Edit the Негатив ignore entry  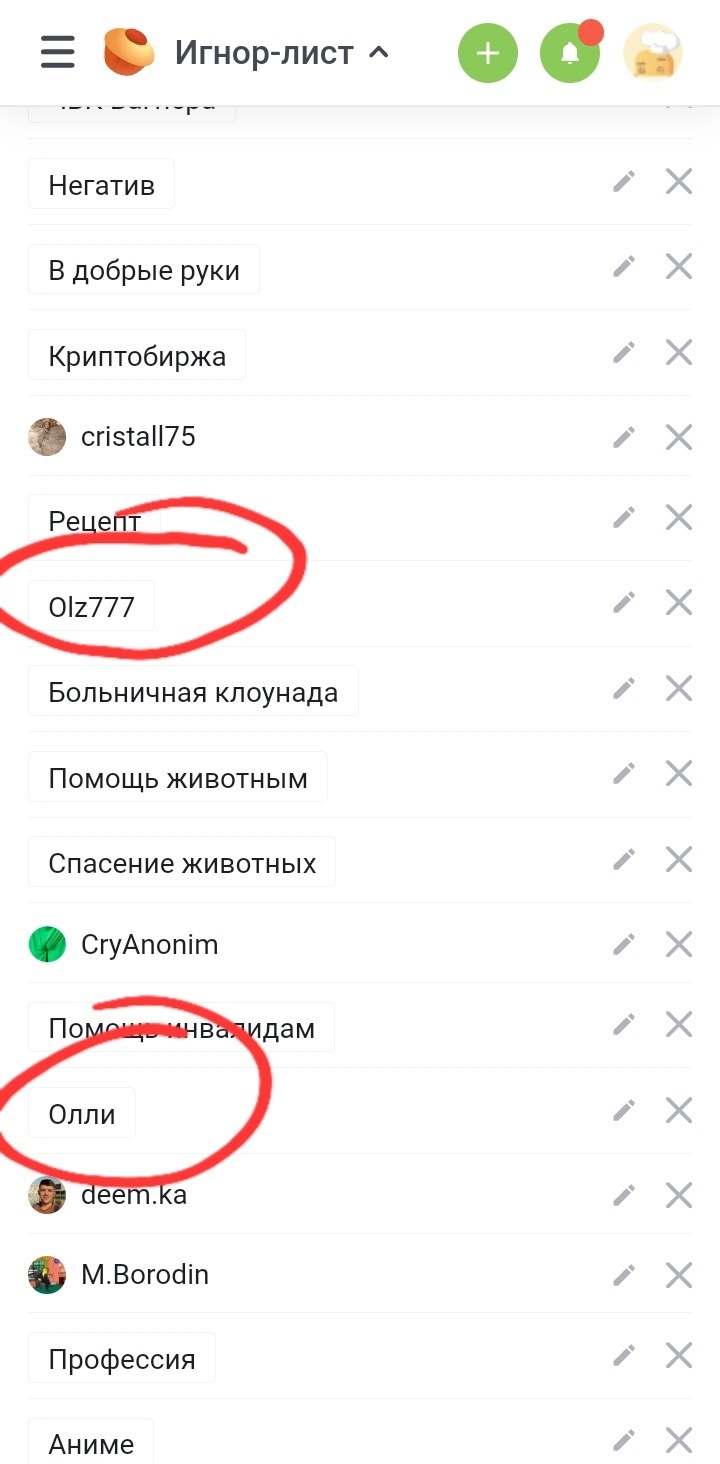pyautogui.click(x=624, y=182)
